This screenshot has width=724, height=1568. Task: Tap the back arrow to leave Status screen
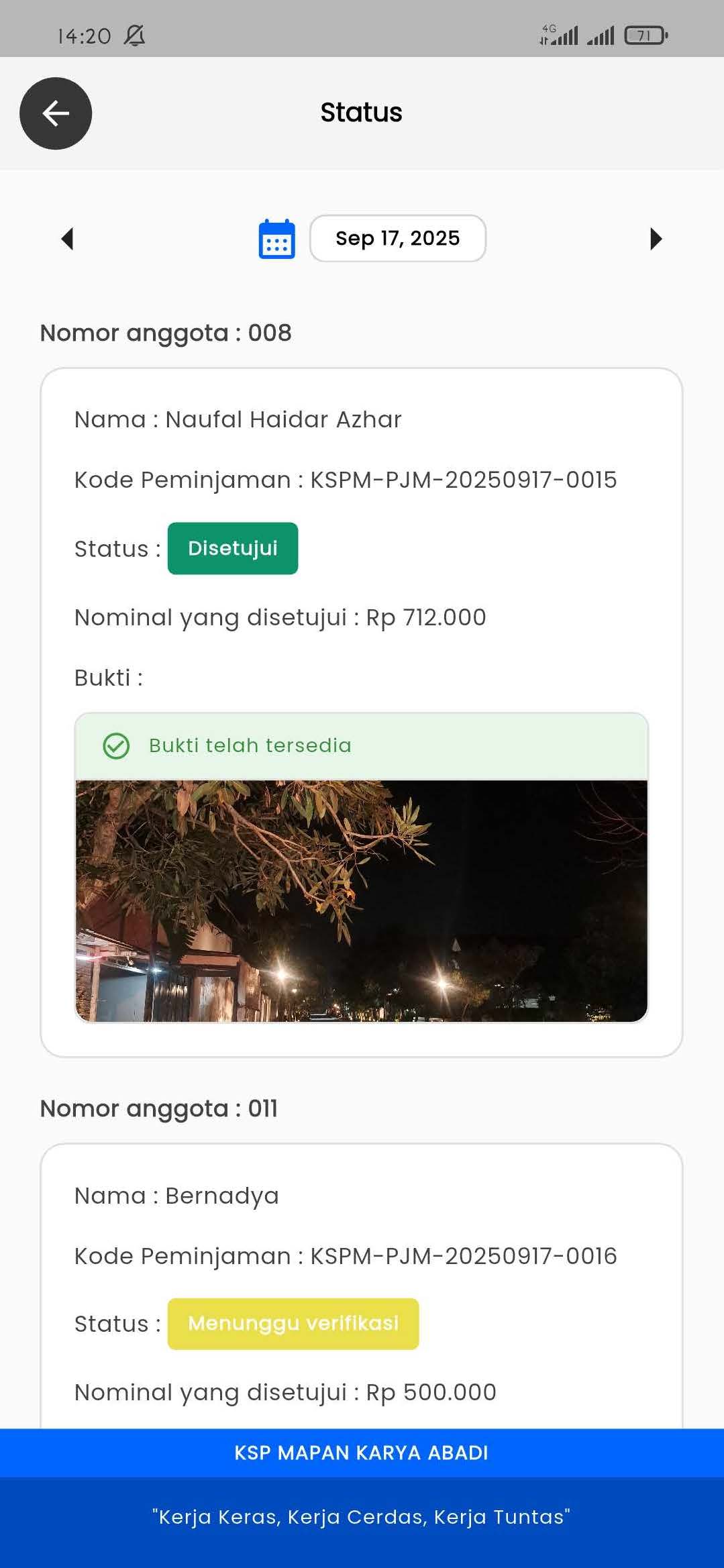point(55,113)
